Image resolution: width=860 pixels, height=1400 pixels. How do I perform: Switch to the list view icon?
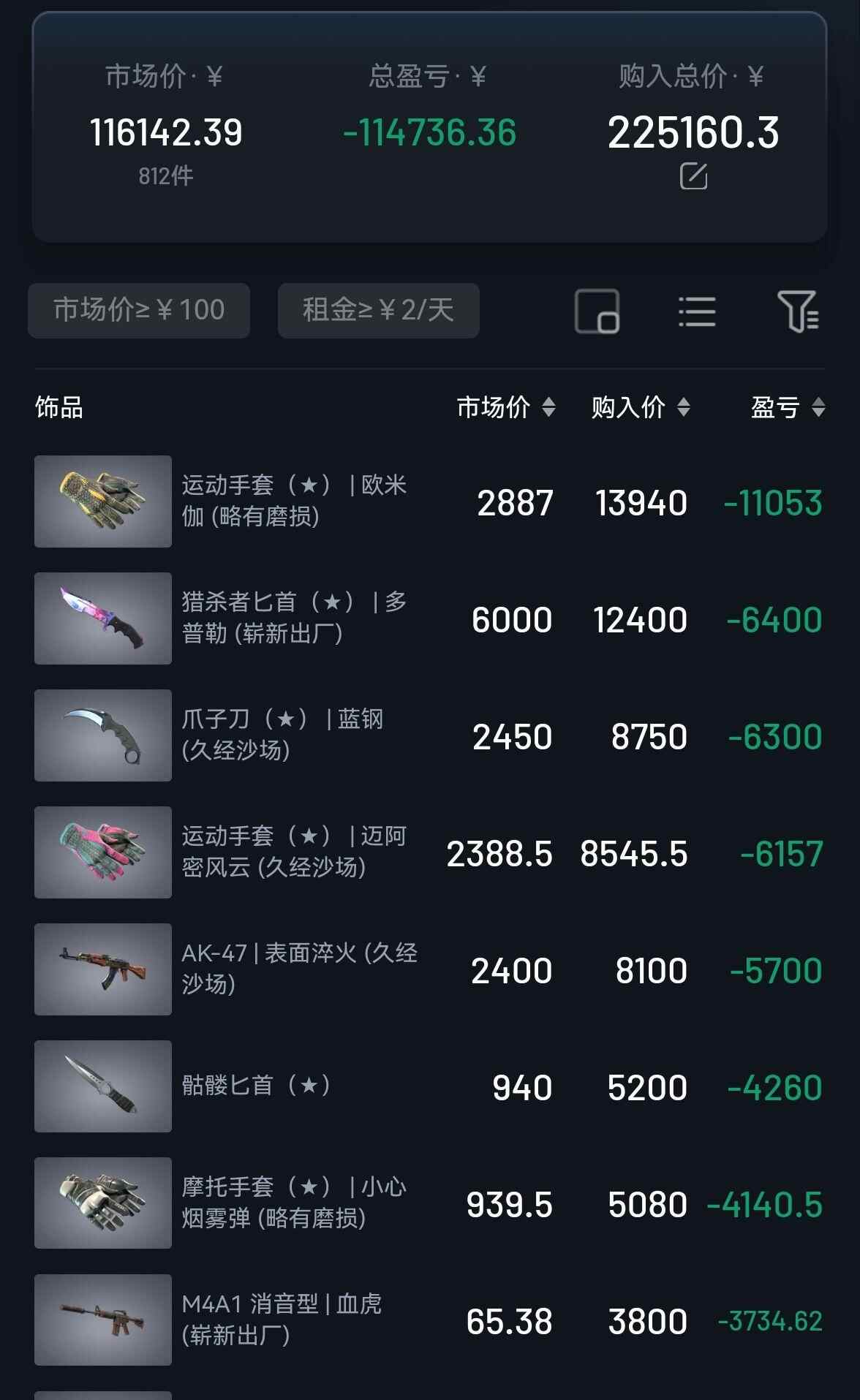tap(696, 312)
